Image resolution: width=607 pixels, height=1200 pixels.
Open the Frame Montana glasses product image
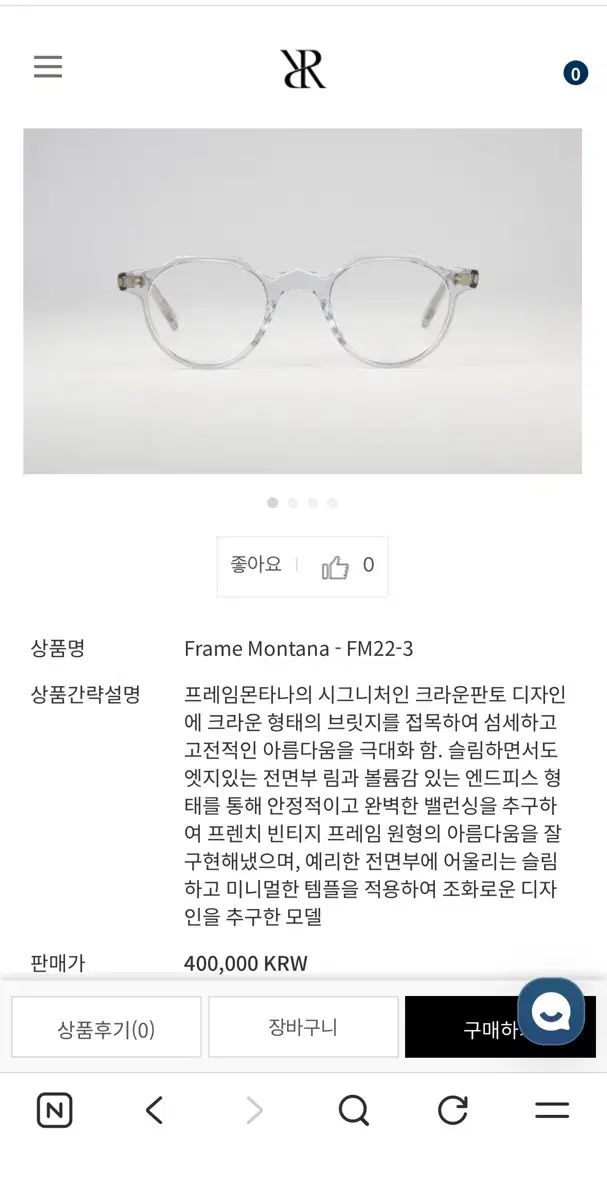click(x=302, y=300)
